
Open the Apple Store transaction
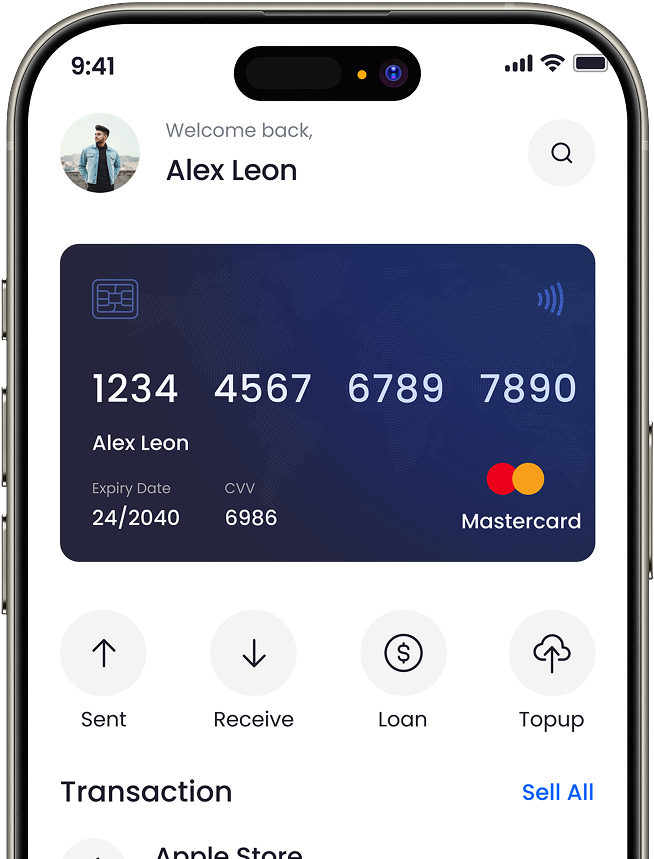[x=228, y=852]
